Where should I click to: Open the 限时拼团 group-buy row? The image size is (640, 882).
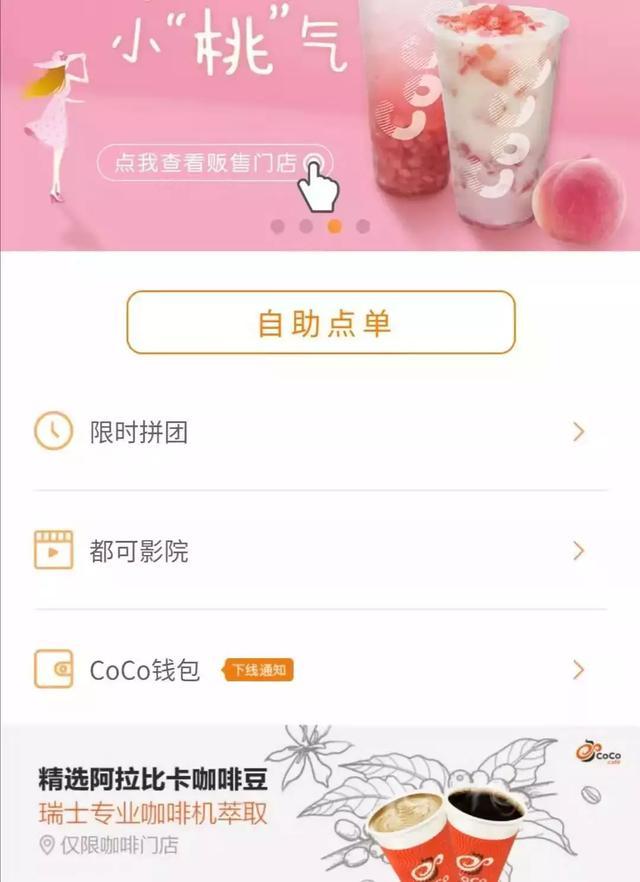point(320,432)
